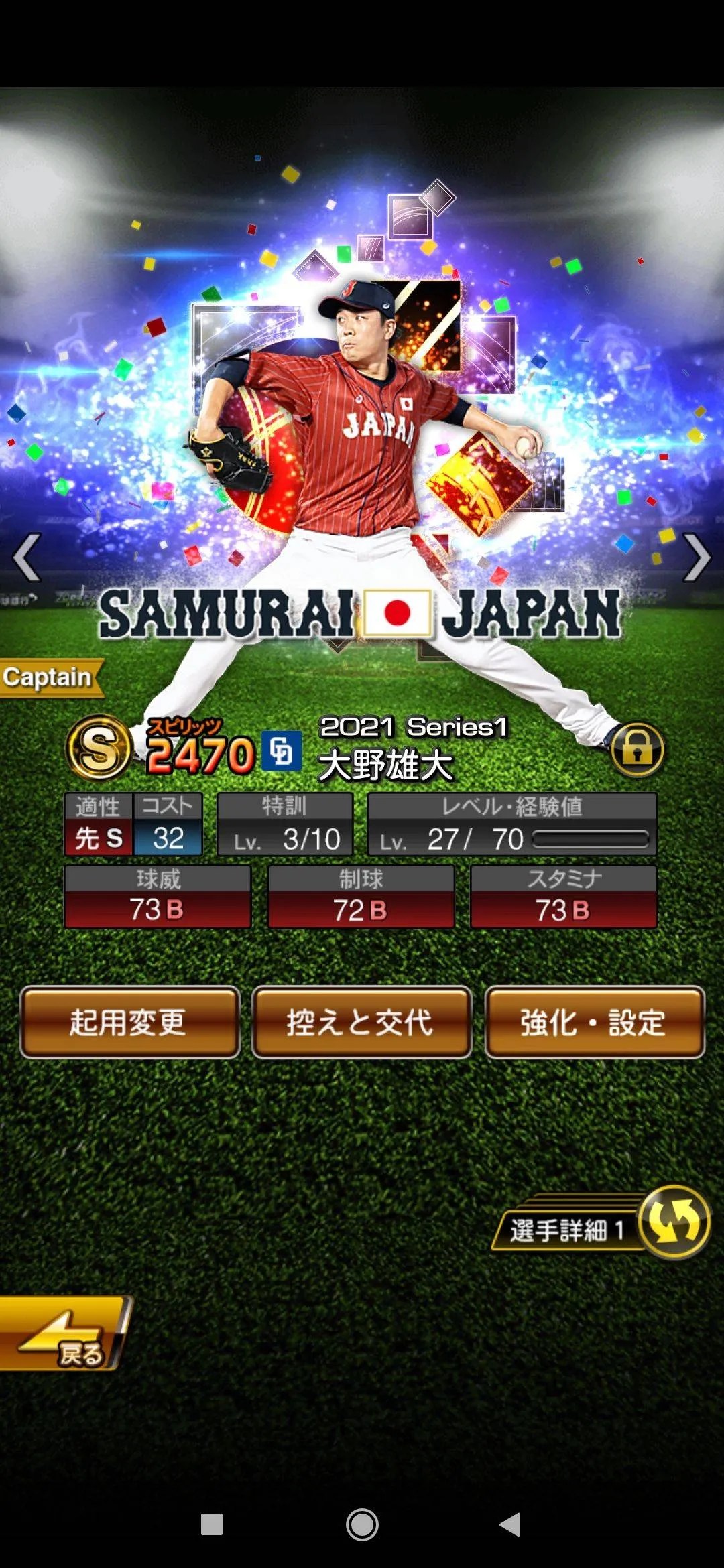The width and height of the screenshot is (724, 1568).
Task: Switch the 選手詳細 1 view
Action: (x=674, y=1222)
